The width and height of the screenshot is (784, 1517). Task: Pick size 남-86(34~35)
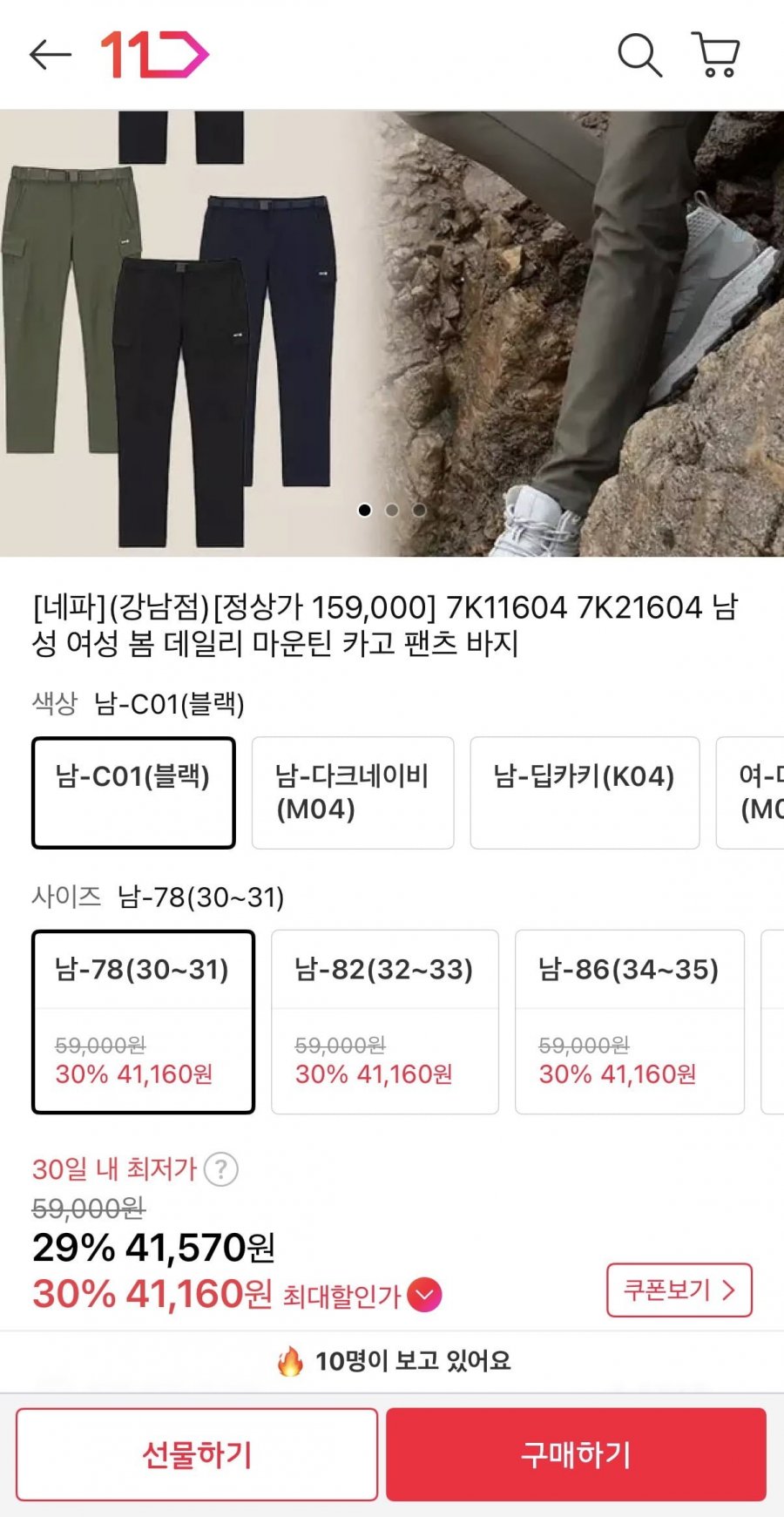tap(629, 1021)
